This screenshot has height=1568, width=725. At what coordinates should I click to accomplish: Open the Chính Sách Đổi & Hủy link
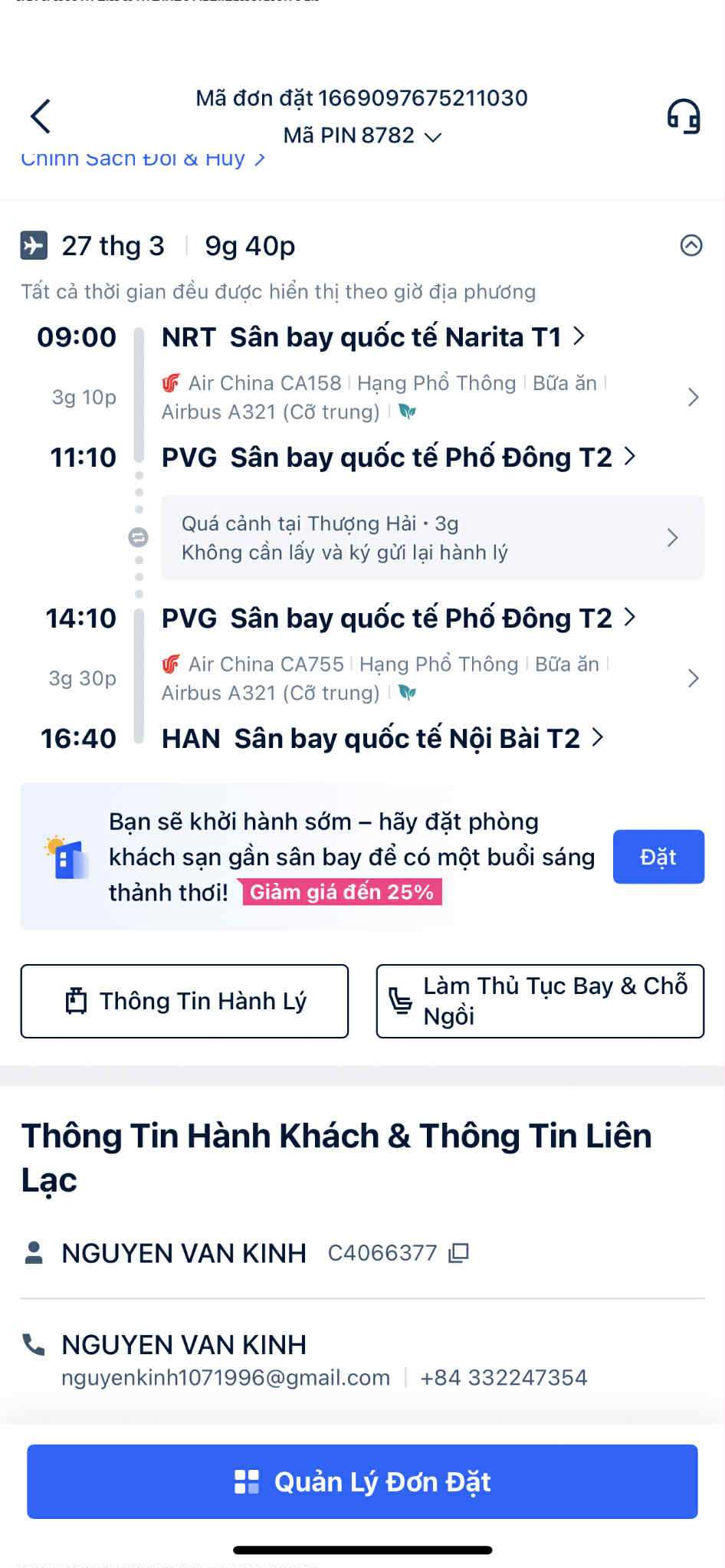click(143, 159)
